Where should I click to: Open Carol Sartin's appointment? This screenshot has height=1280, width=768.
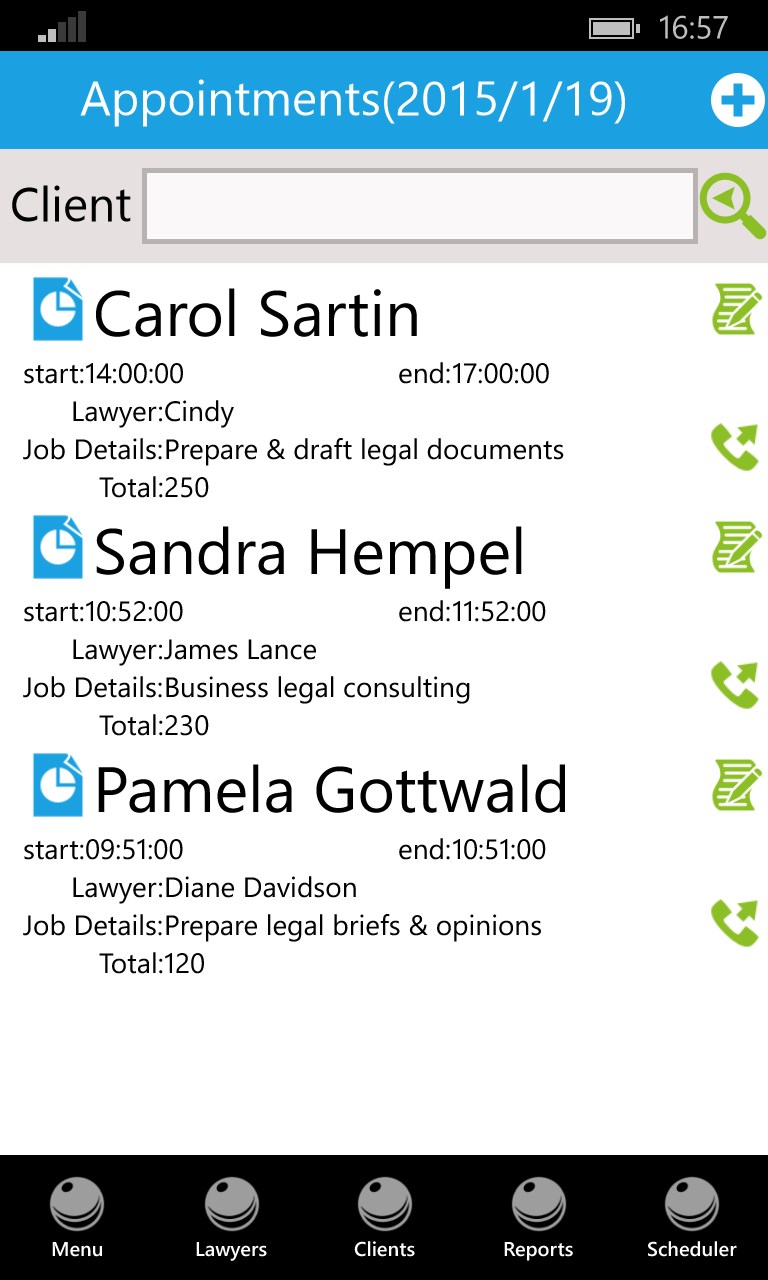pos(257,314)
